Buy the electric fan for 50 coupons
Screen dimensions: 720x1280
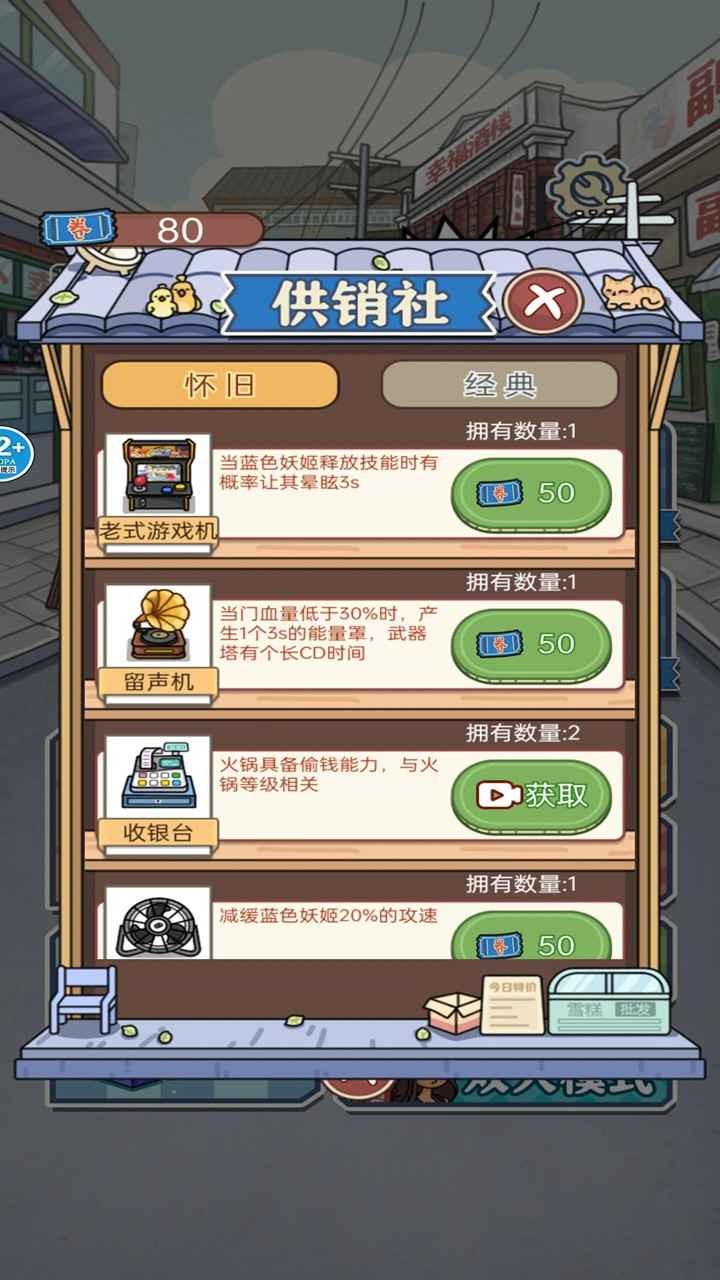point(531,947)
